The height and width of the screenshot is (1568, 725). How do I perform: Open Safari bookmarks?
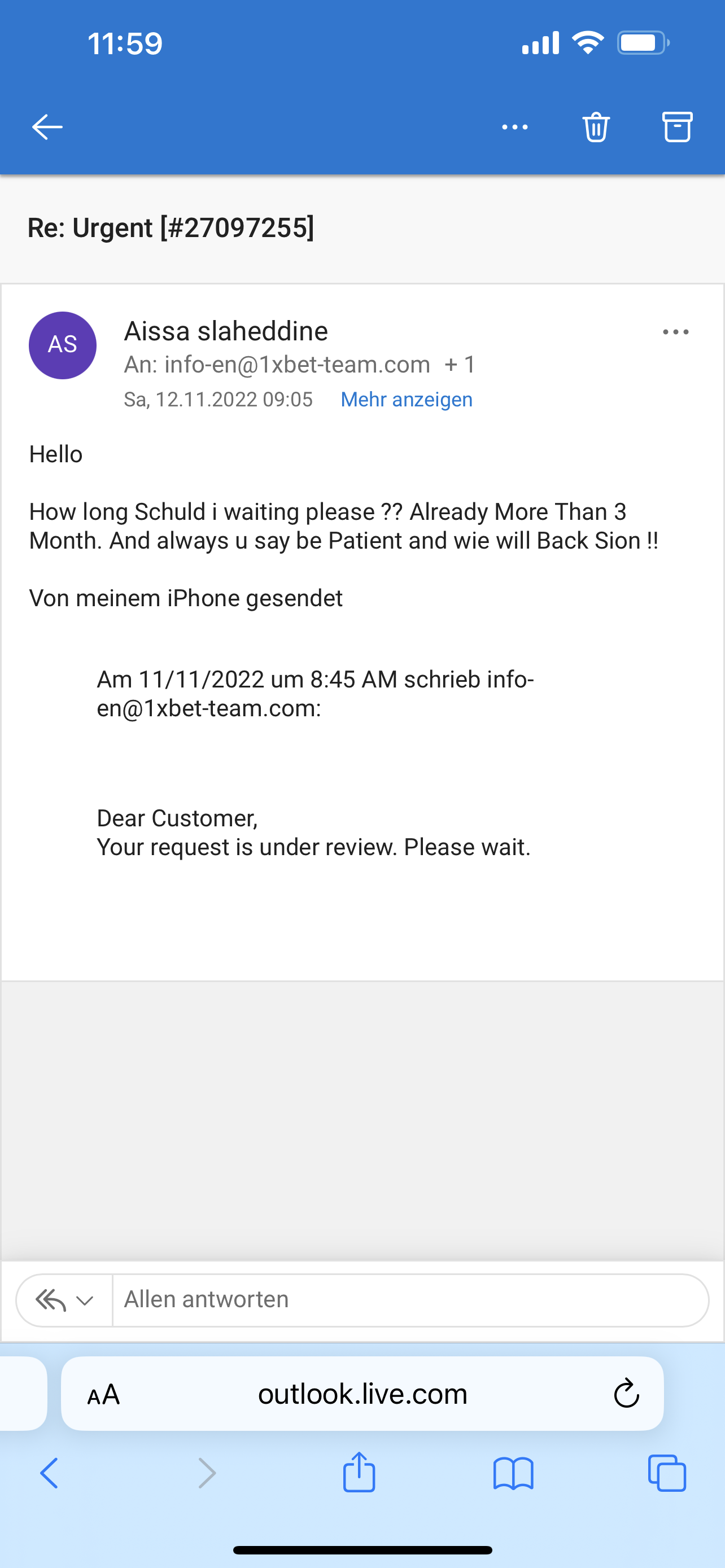(513, 1473)
